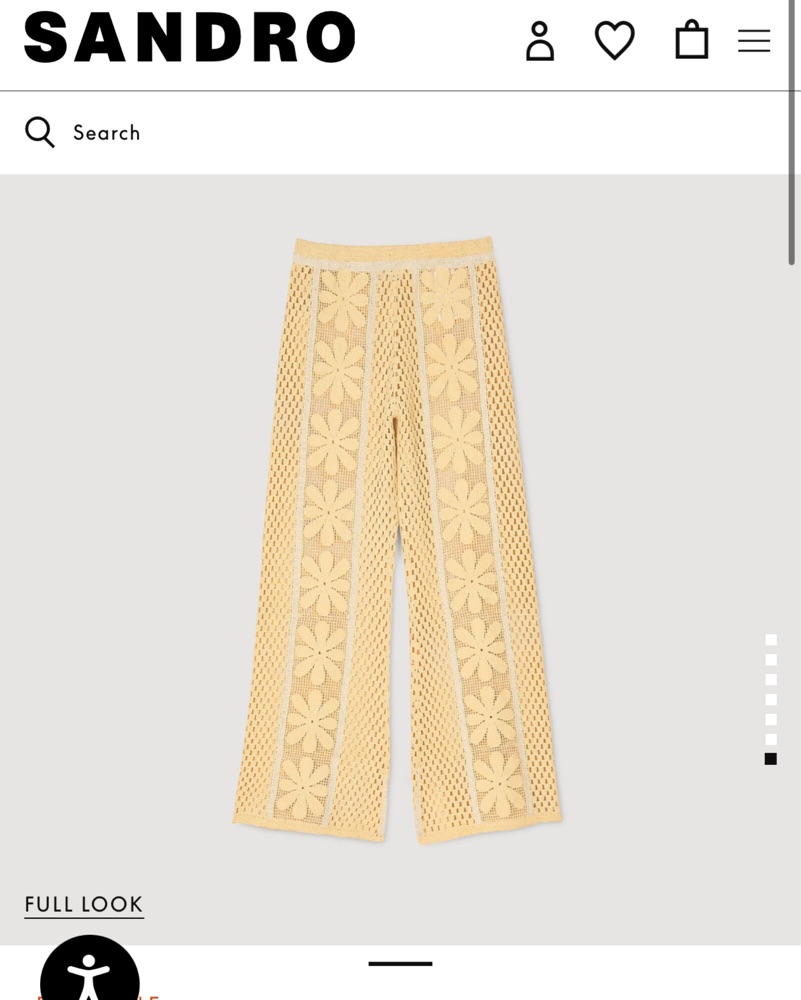
Task: Enlarge the crochet trousers product image
Action: pos(398,540)
